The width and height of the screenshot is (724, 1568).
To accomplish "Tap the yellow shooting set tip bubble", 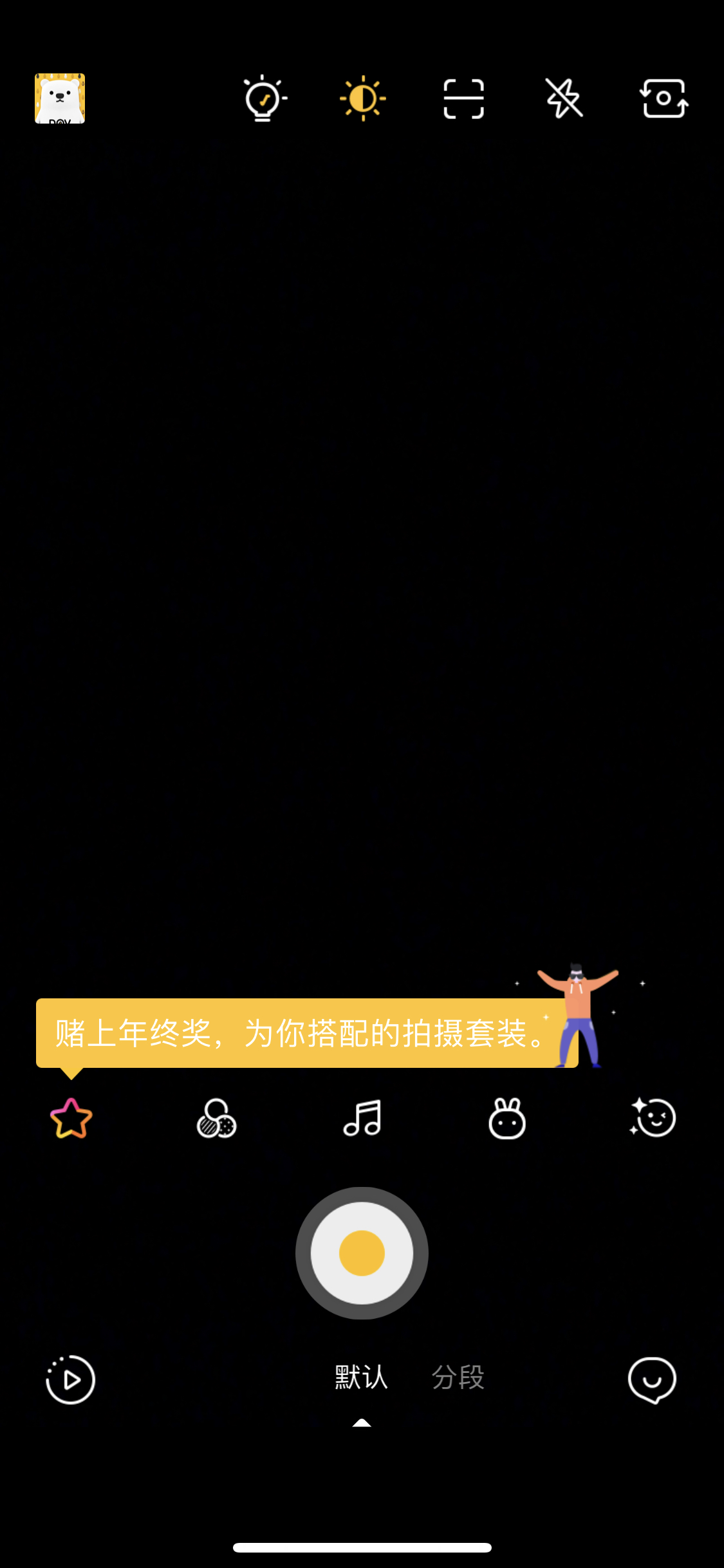I will click(307, 1033).
